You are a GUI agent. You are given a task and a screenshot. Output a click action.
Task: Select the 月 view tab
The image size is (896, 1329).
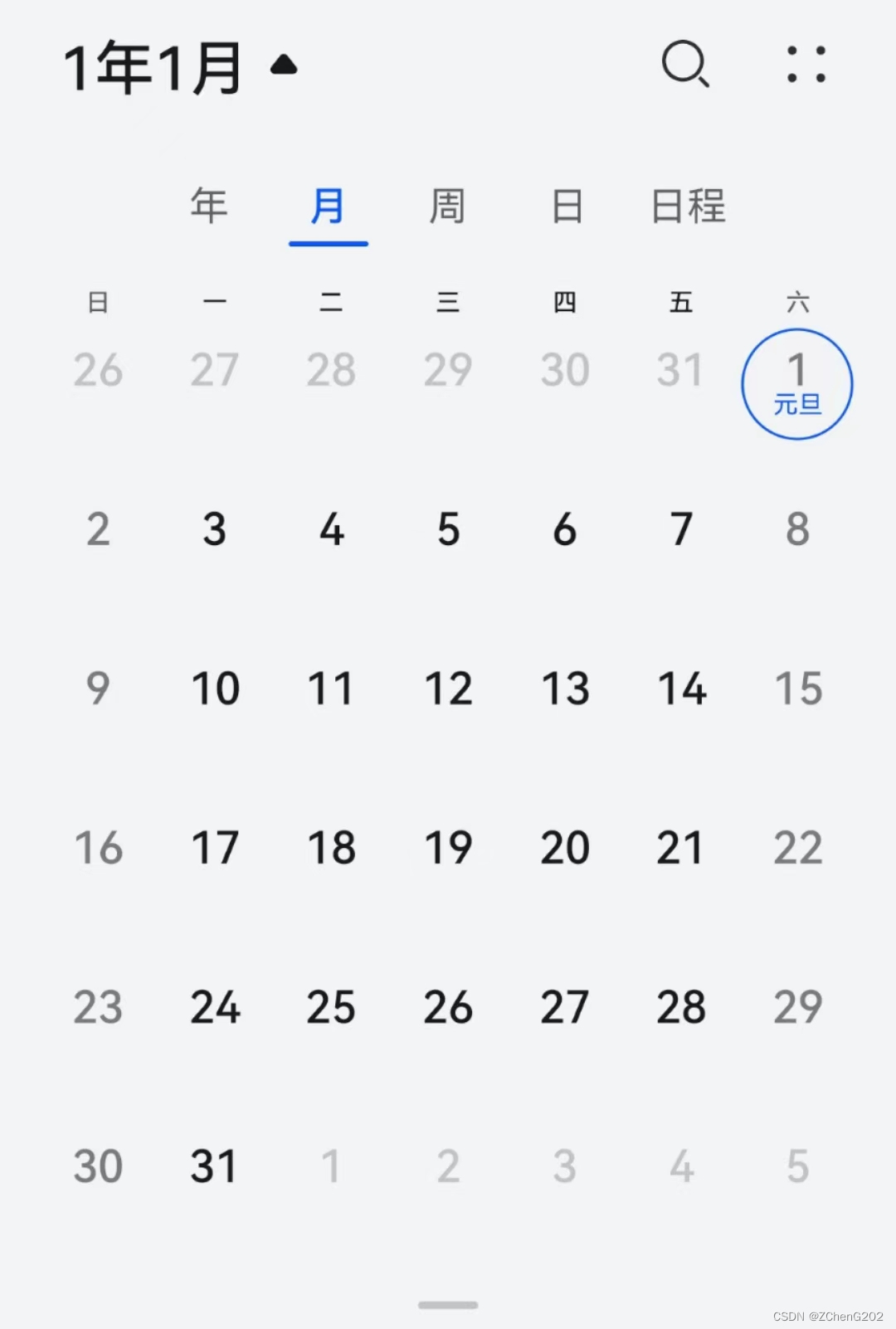(x=328, y=206)
